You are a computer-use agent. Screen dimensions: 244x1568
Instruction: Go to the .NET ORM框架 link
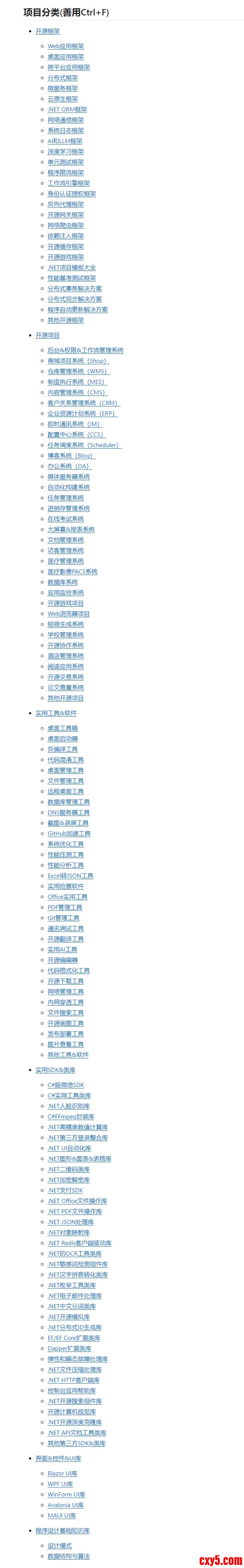tap(67, 110)
